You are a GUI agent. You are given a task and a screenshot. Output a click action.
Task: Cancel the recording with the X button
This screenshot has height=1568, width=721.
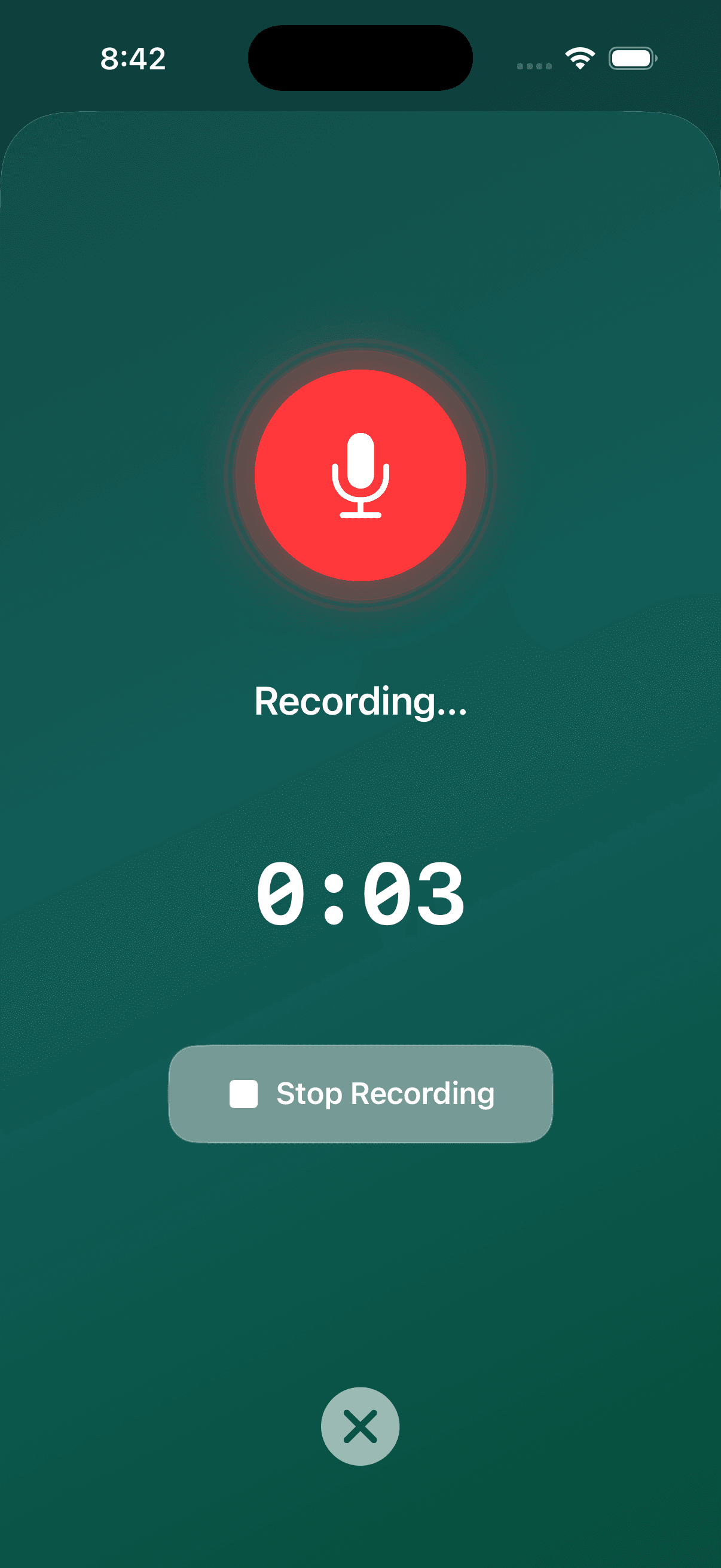[360, 1426]
